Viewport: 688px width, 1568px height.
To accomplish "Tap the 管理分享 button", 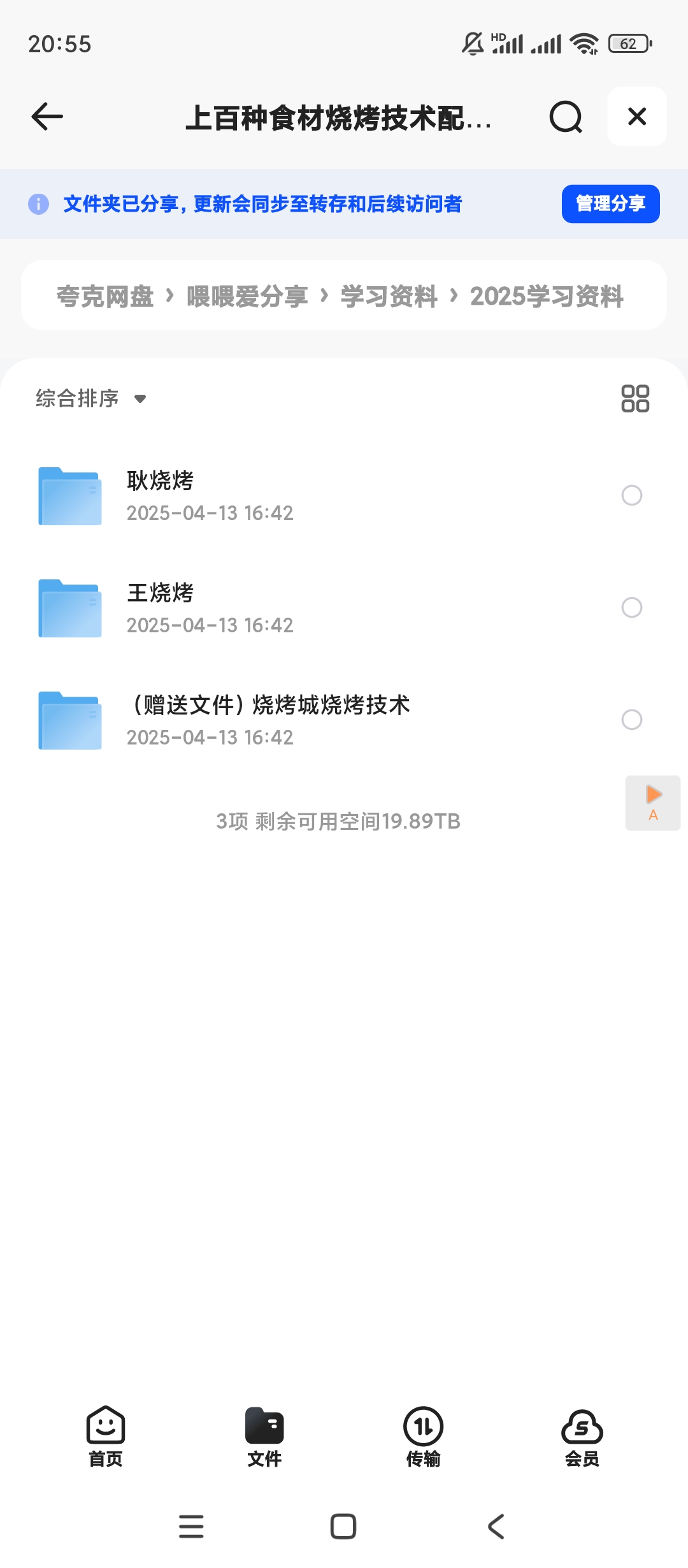I will tap(610, 204).
